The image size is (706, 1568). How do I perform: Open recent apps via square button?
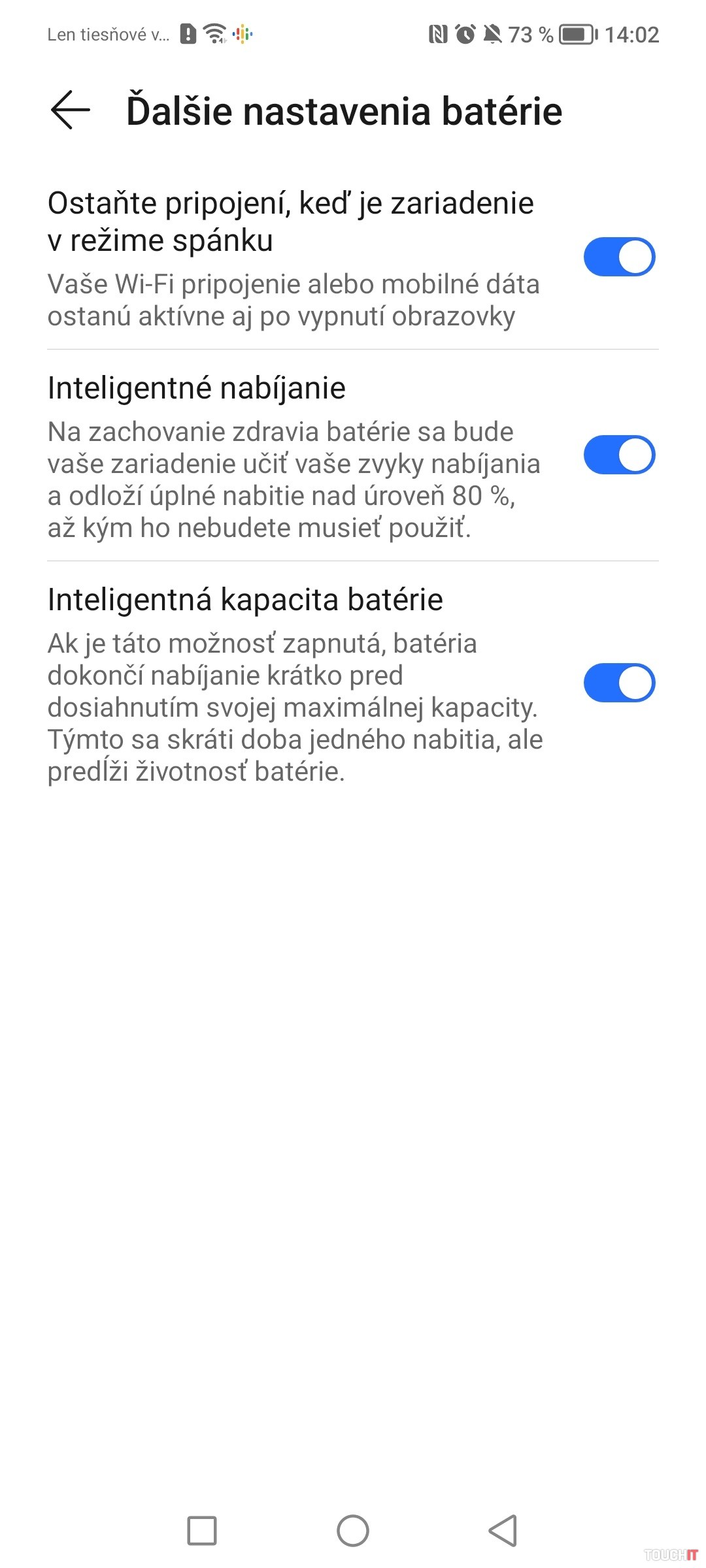tap(202, 1530)
